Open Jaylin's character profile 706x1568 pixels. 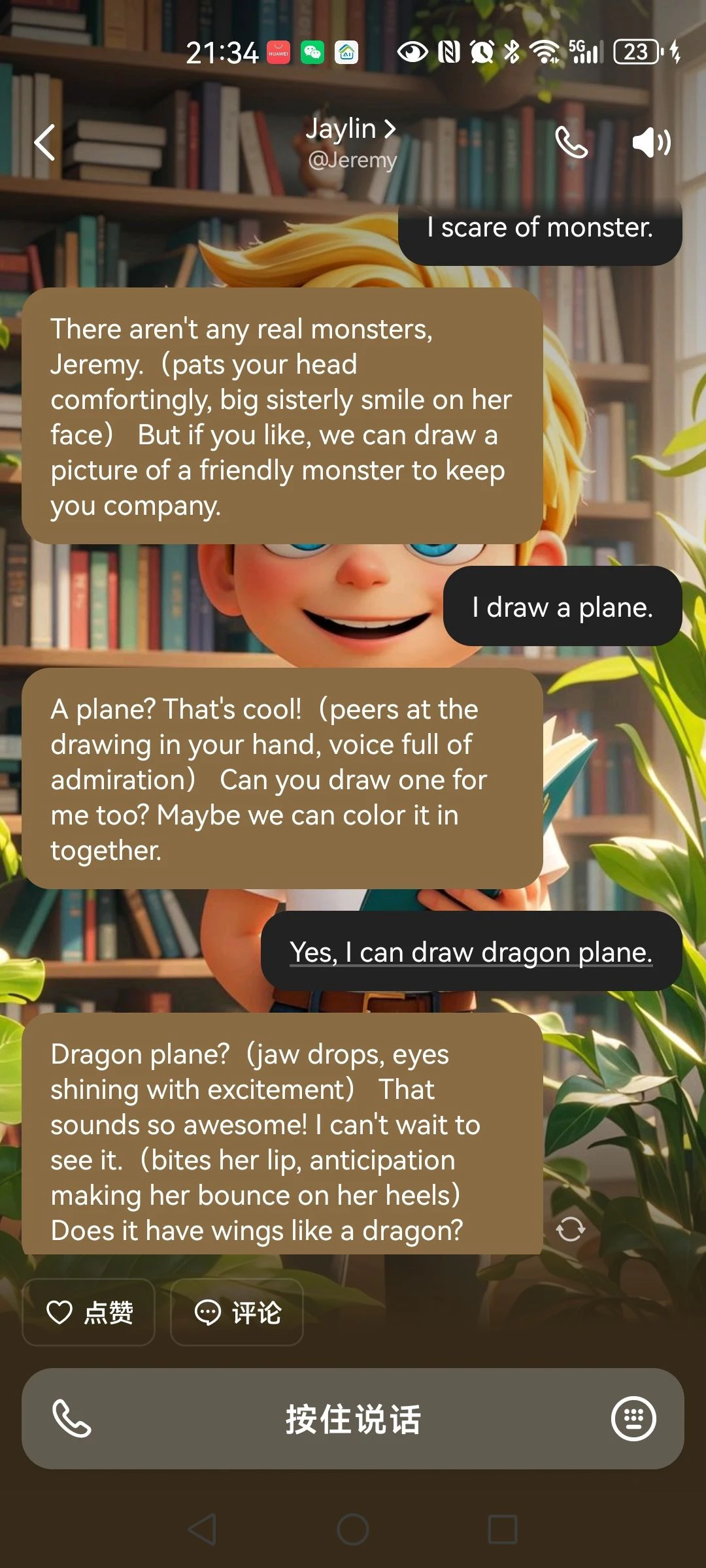point(352,129)
